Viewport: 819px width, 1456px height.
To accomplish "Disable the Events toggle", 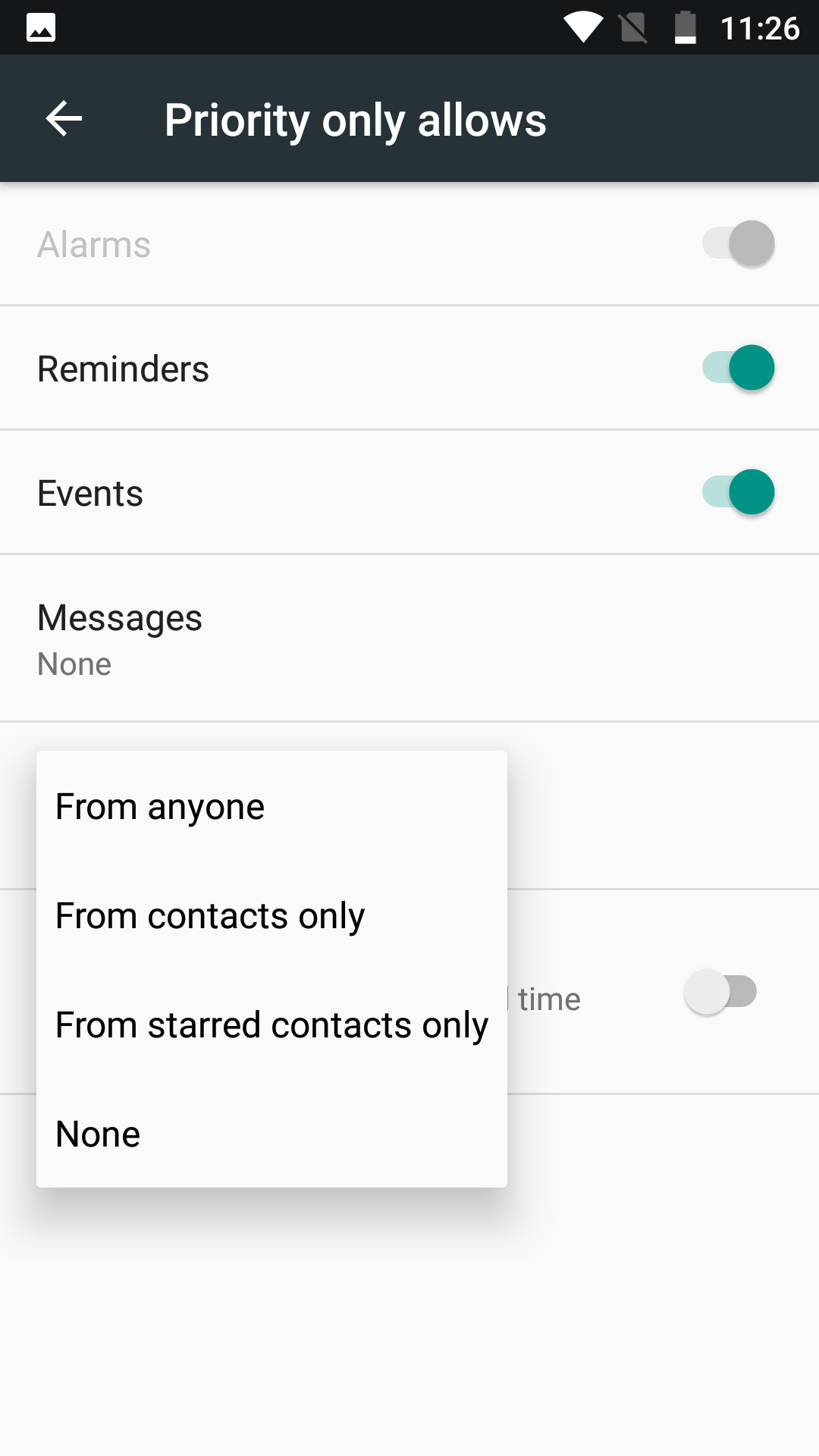I will pos(738,492).
